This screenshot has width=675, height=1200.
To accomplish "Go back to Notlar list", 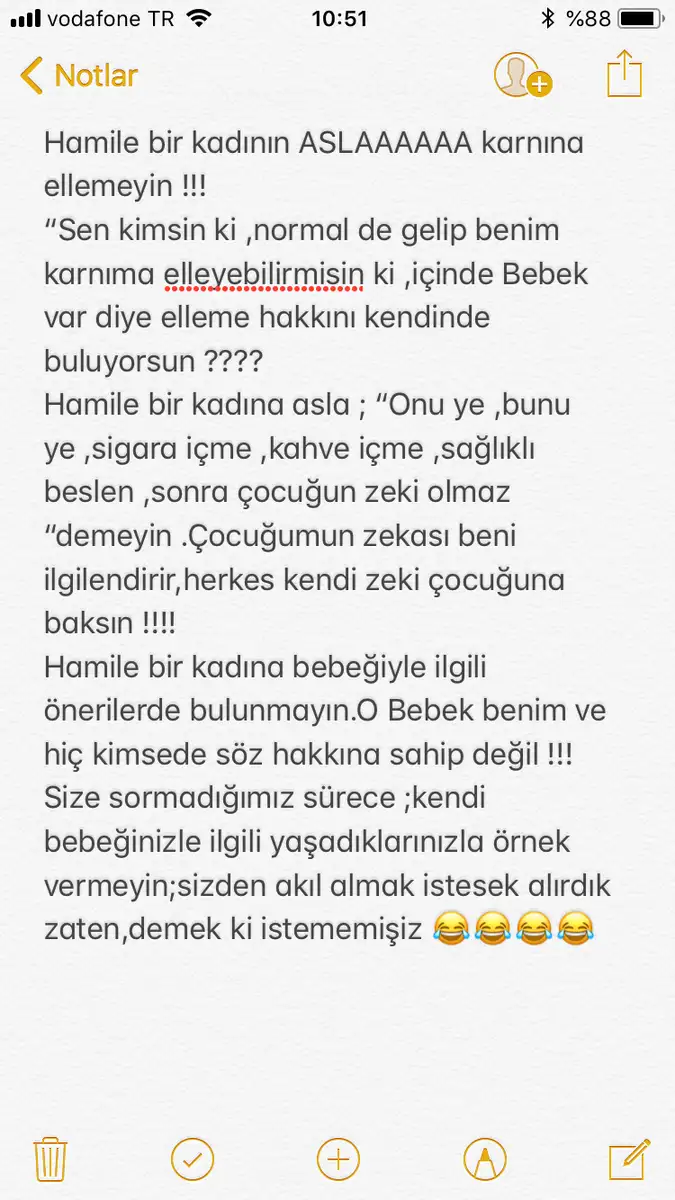I will (78, 76).
